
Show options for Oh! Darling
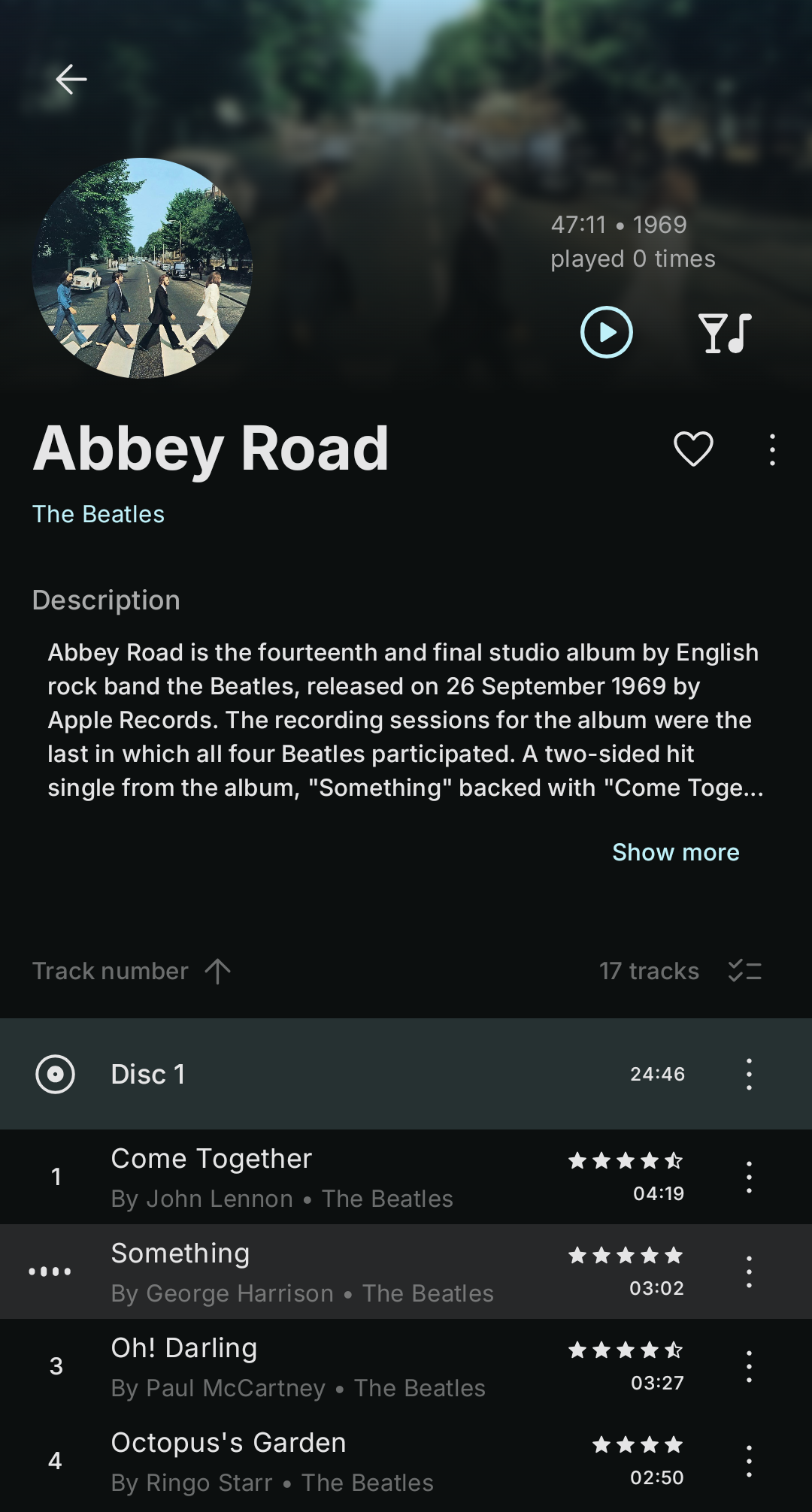coord(749,1366)
